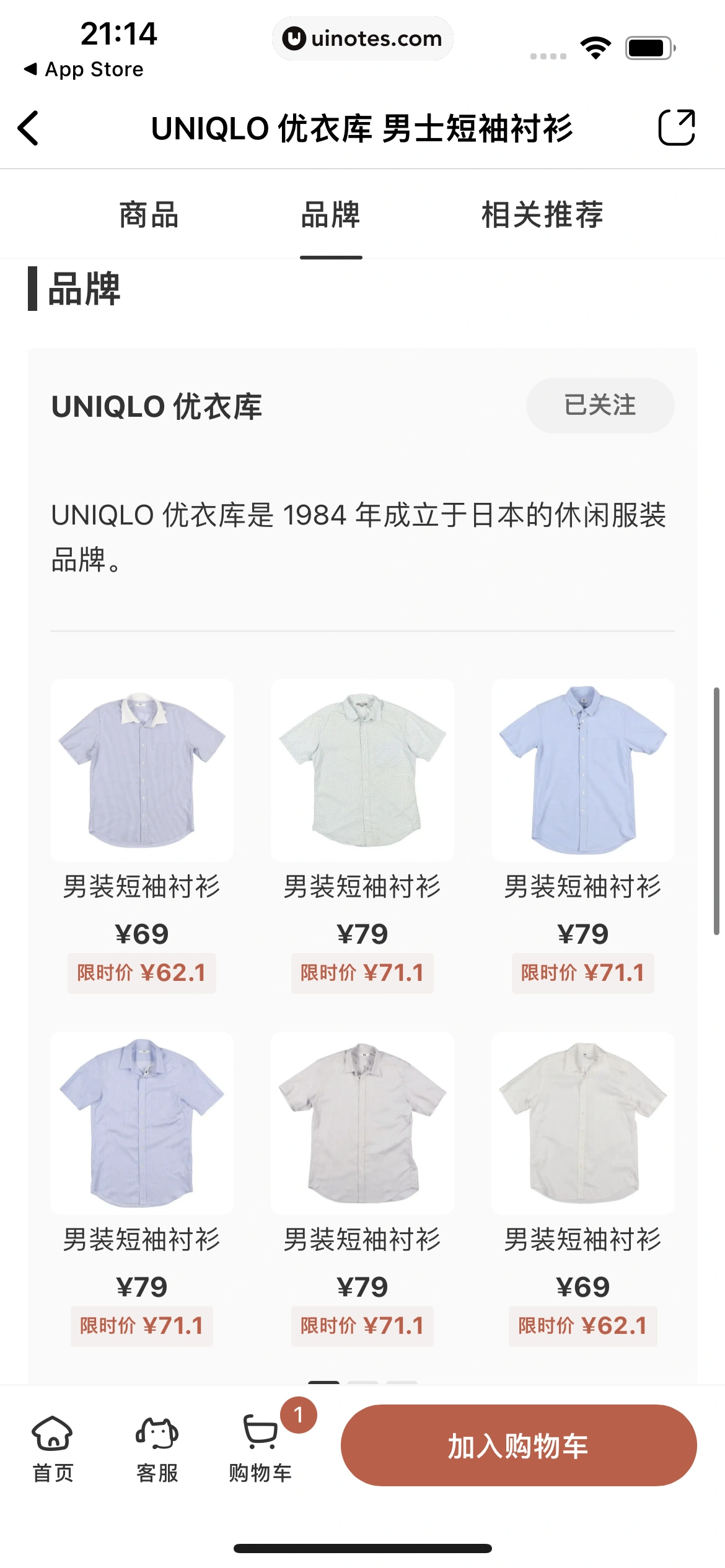The width and height of the screenshot is (725, 1568).
Task: Go to 首页 home
Action: (x=53, y=1448)
